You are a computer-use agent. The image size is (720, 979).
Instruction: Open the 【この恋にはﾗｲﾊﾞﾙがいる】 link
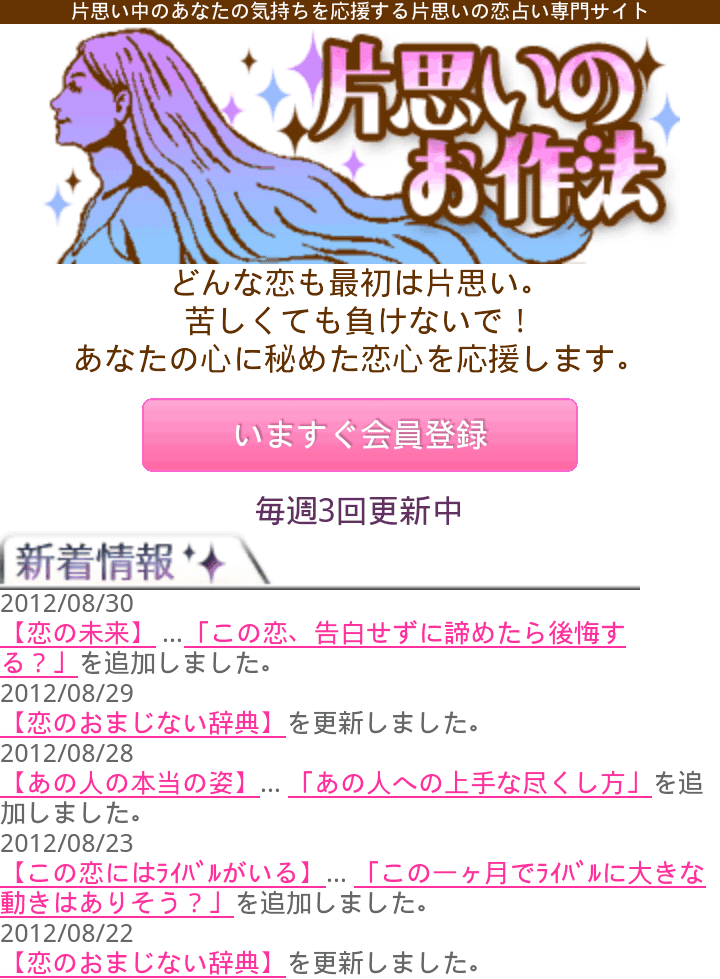pyautogui.click(x=162, y=873)
